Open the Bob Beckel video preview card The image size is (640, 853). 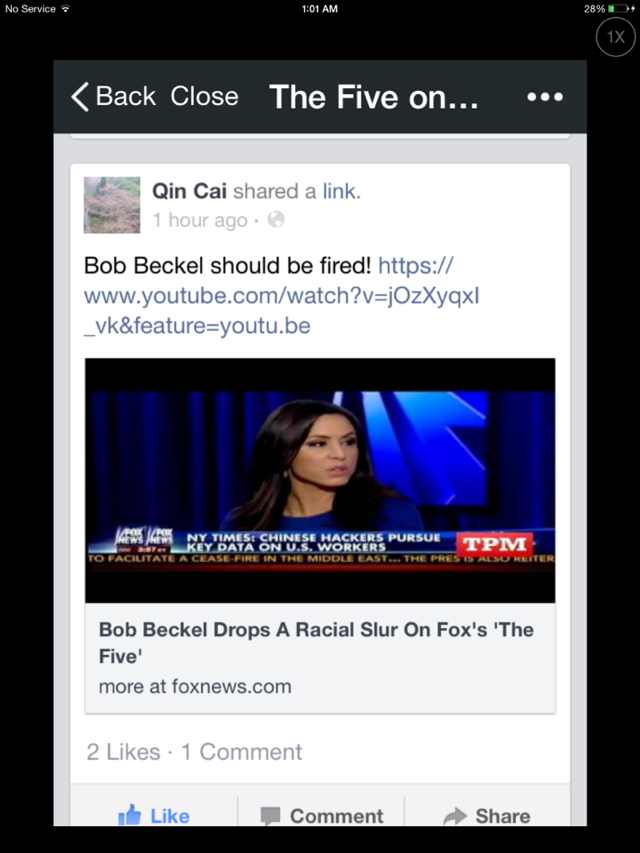pyautogui.click(x=320, y=480)
